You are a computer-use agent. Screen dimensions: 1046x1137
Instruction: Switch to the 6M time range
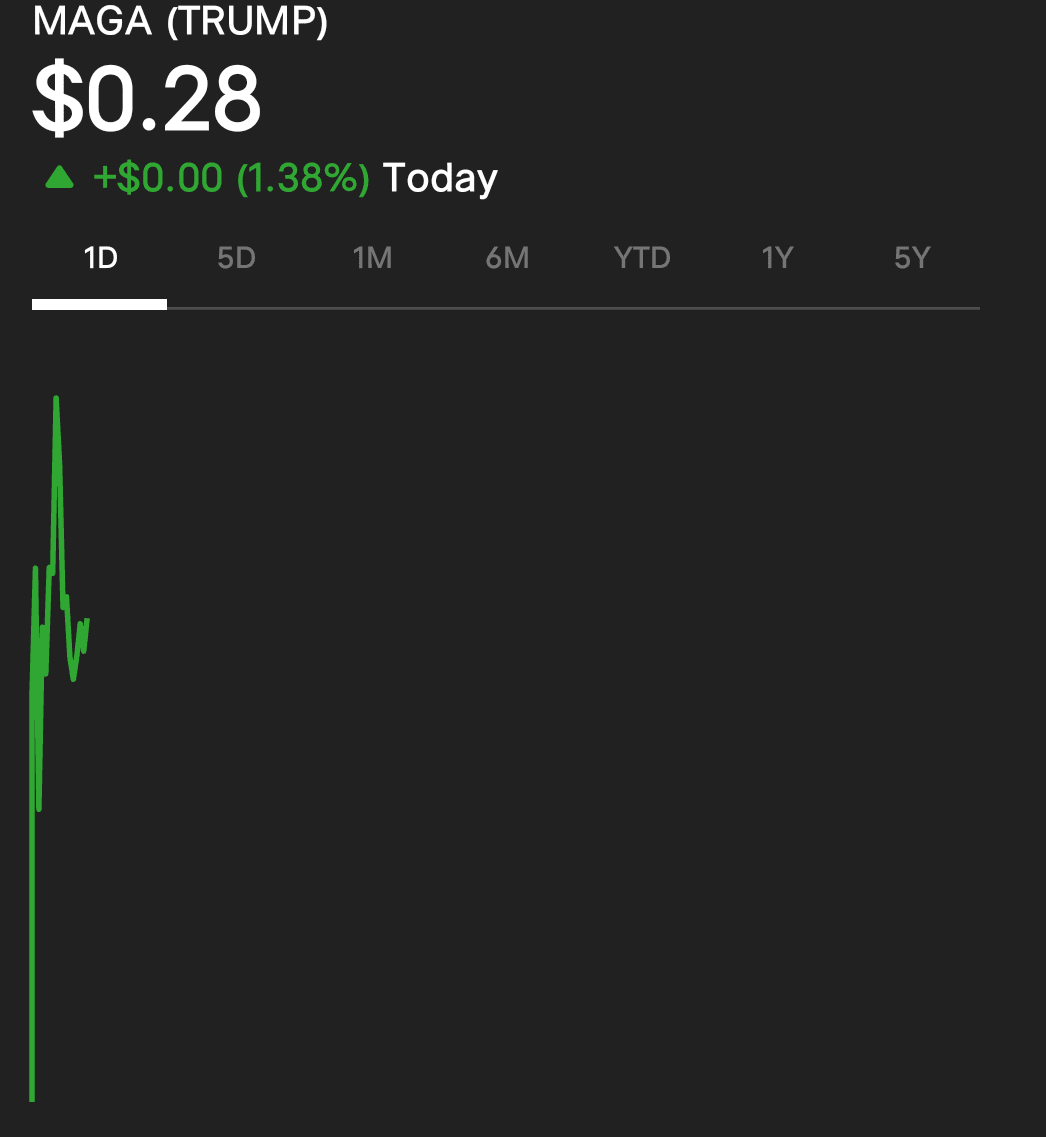(x=507, y=259)
